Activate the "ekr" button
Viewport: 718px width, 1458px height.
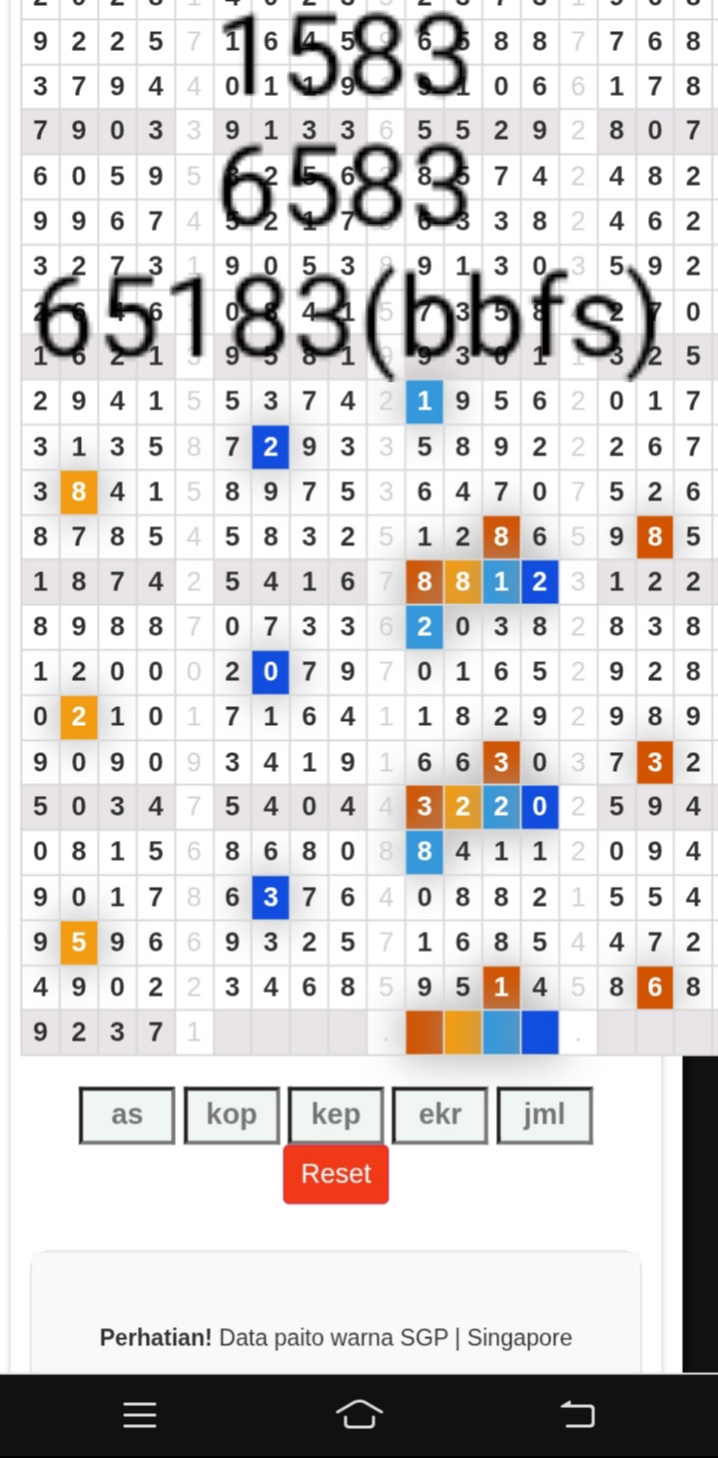440,1115
